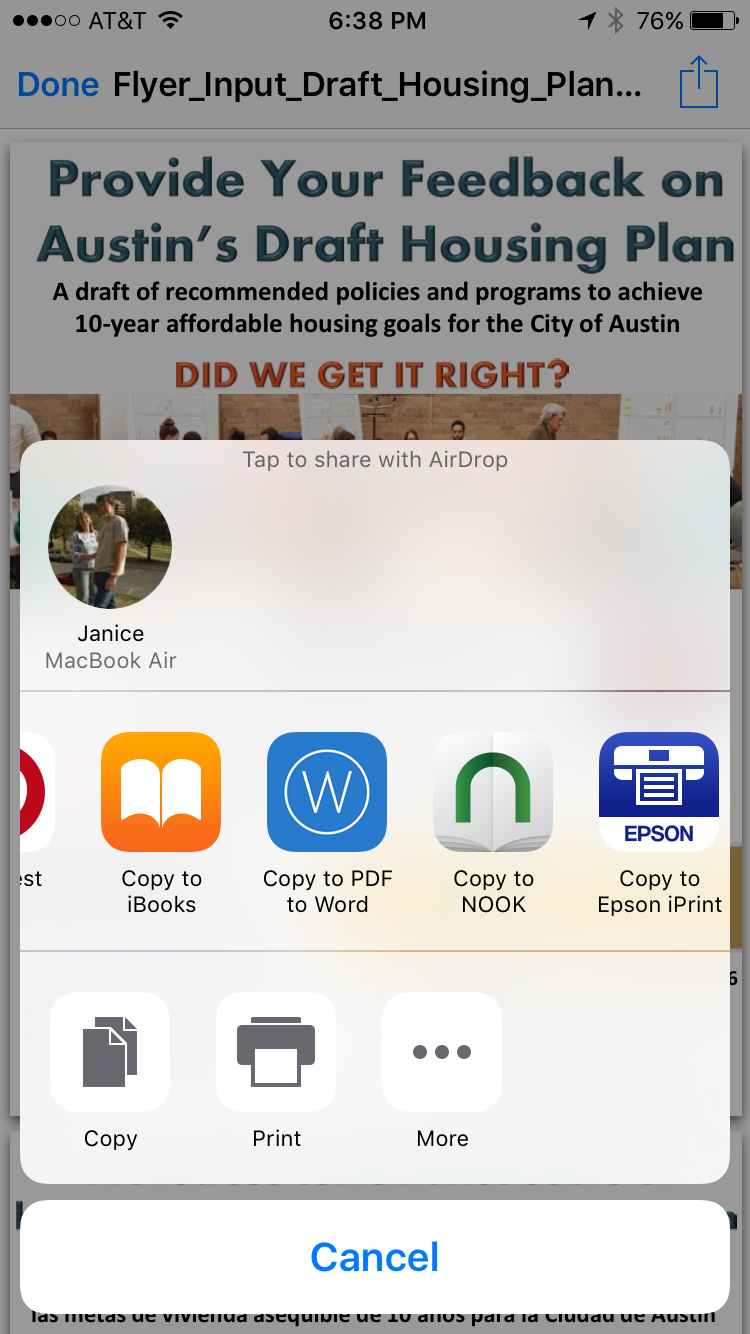Select Copy to iBooks
750x1334 pixels.
click(161, 792)
